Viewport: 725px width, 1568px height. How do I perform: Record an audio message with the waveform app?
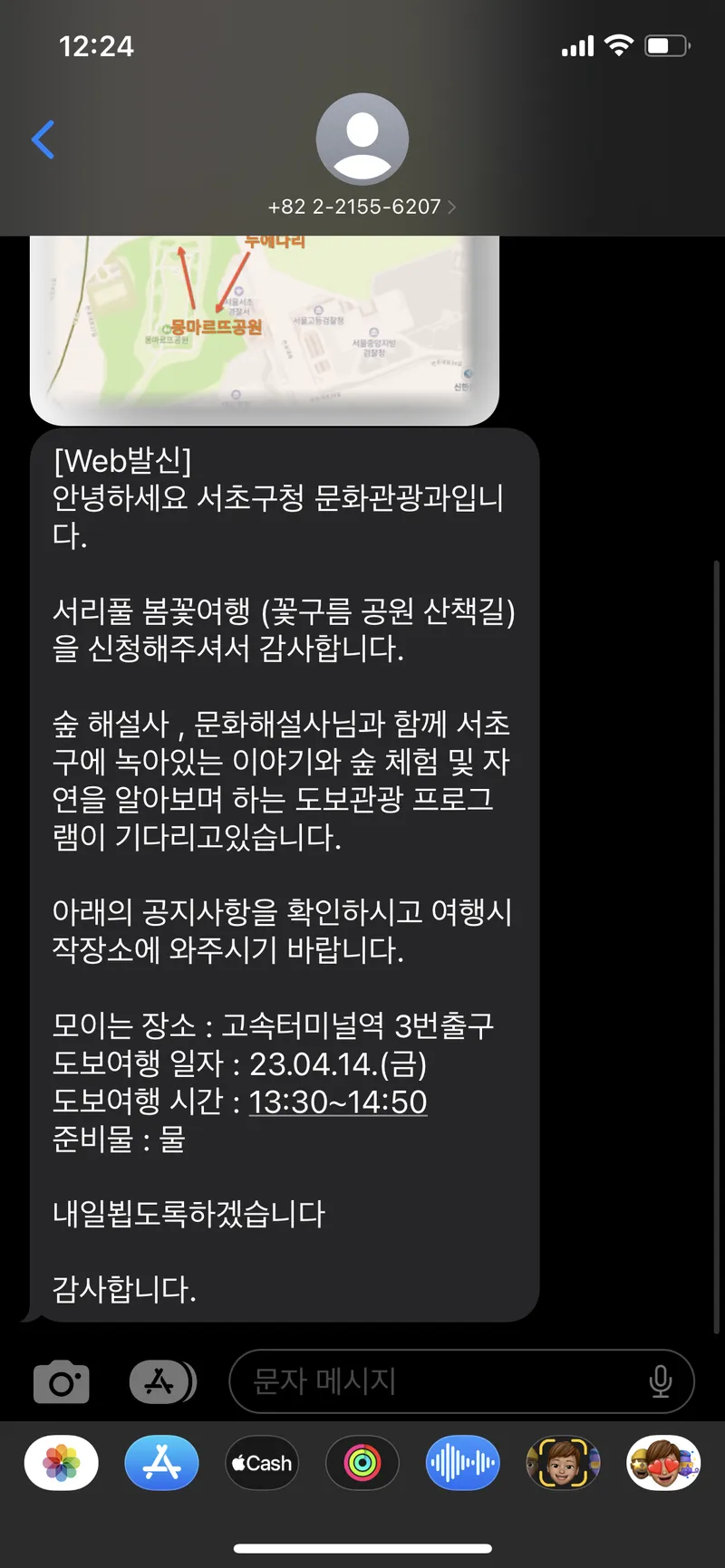(x=462, y=1463)
